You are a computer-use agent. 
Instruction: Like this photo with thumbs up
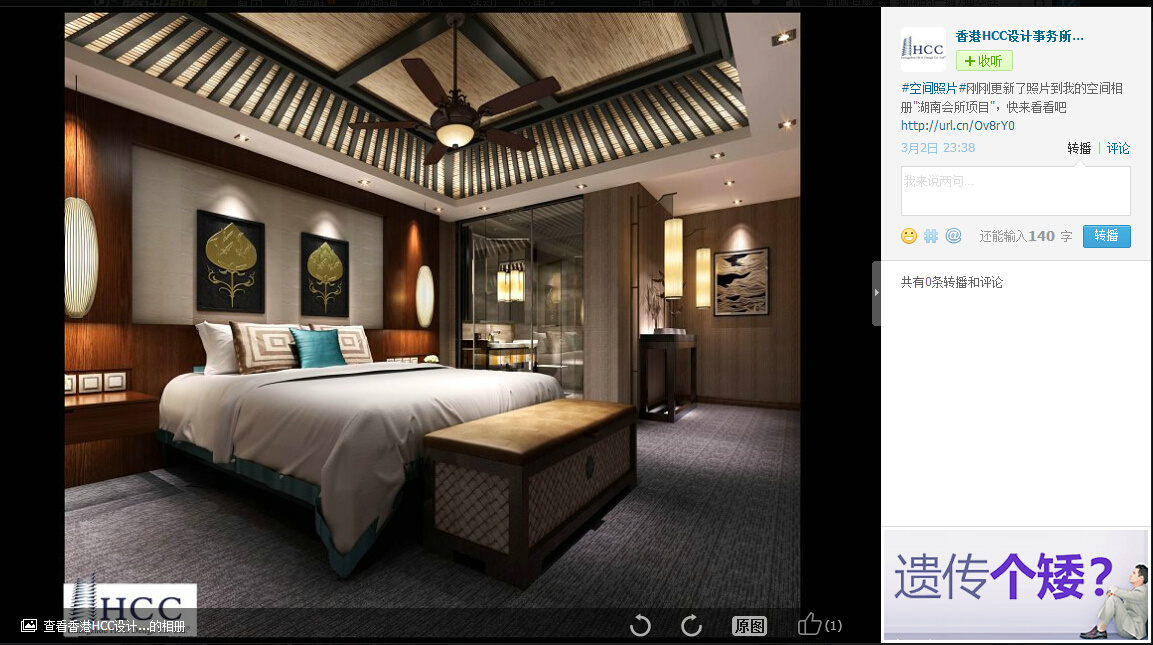[810, 625]
